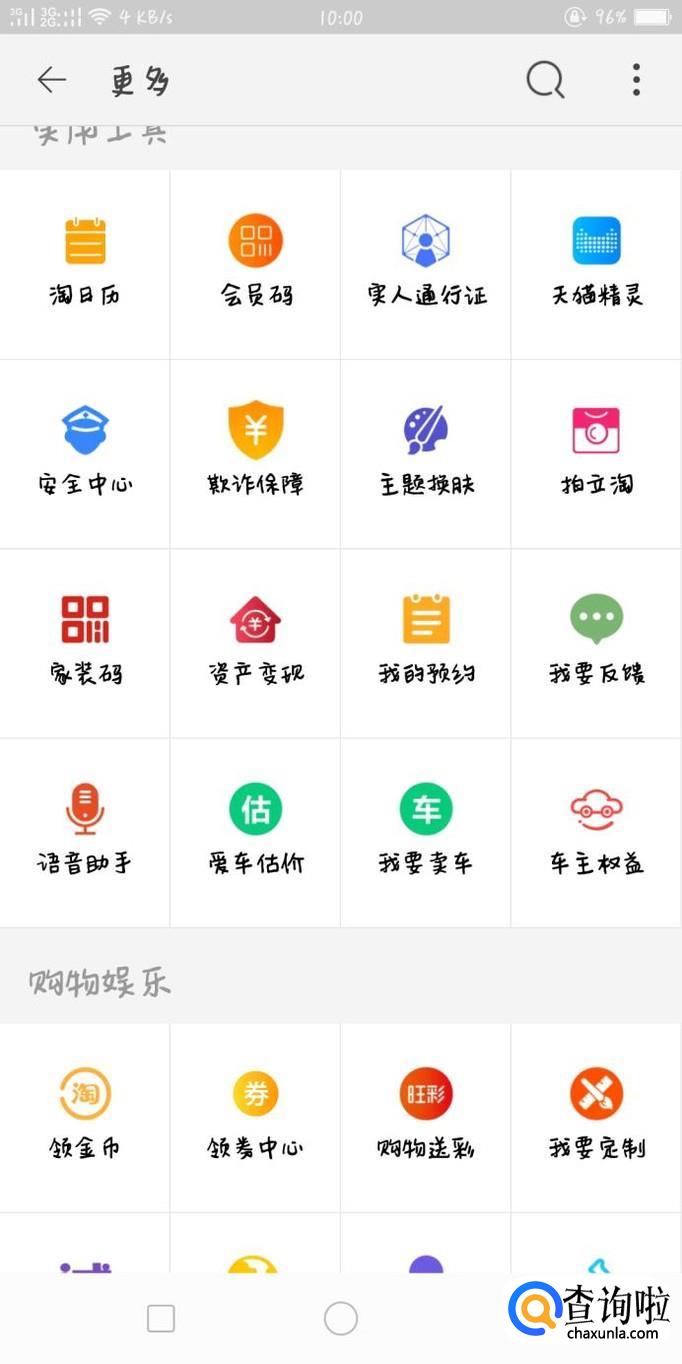Tap 领金币 to collect coins

click(85, 1116)
